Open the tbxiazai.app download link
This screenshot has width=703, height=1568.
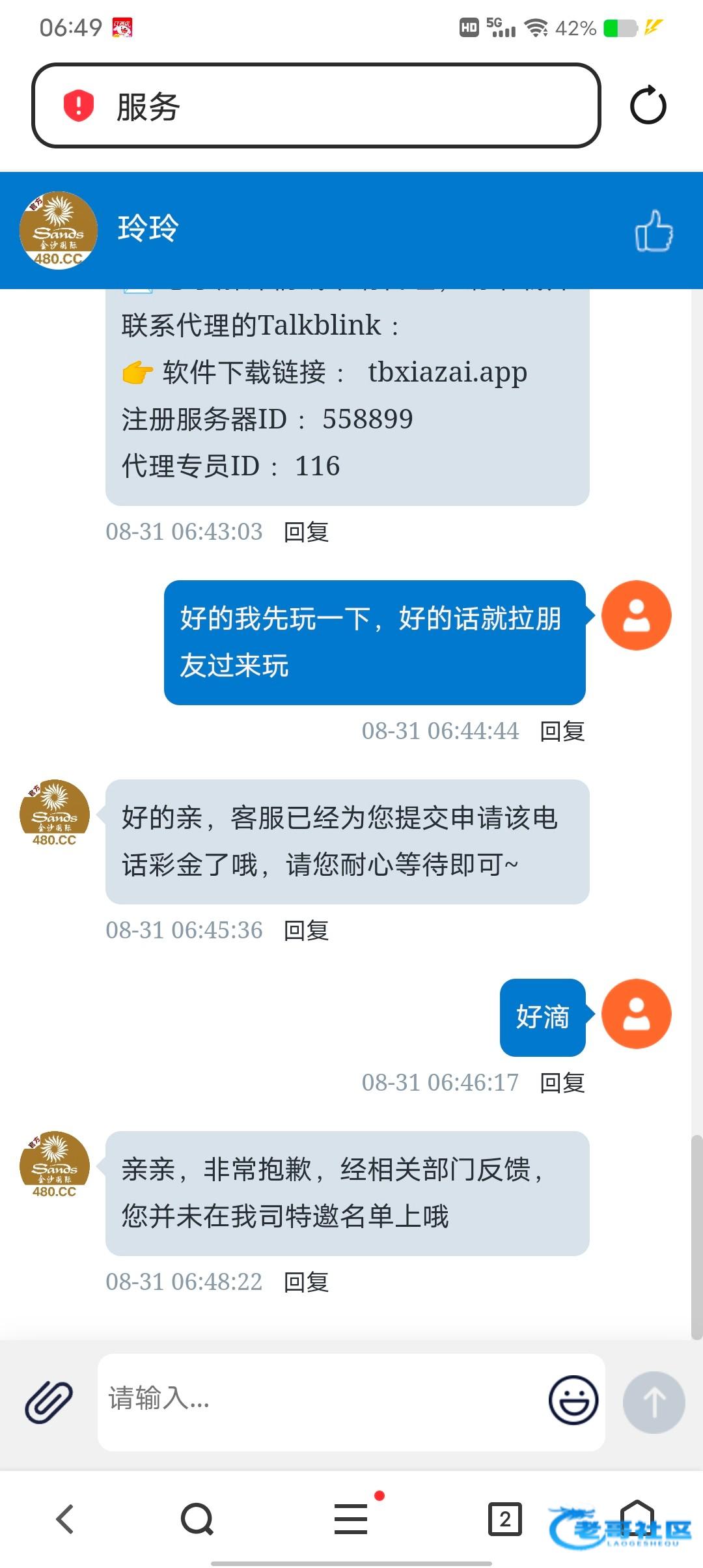(447, 372)
